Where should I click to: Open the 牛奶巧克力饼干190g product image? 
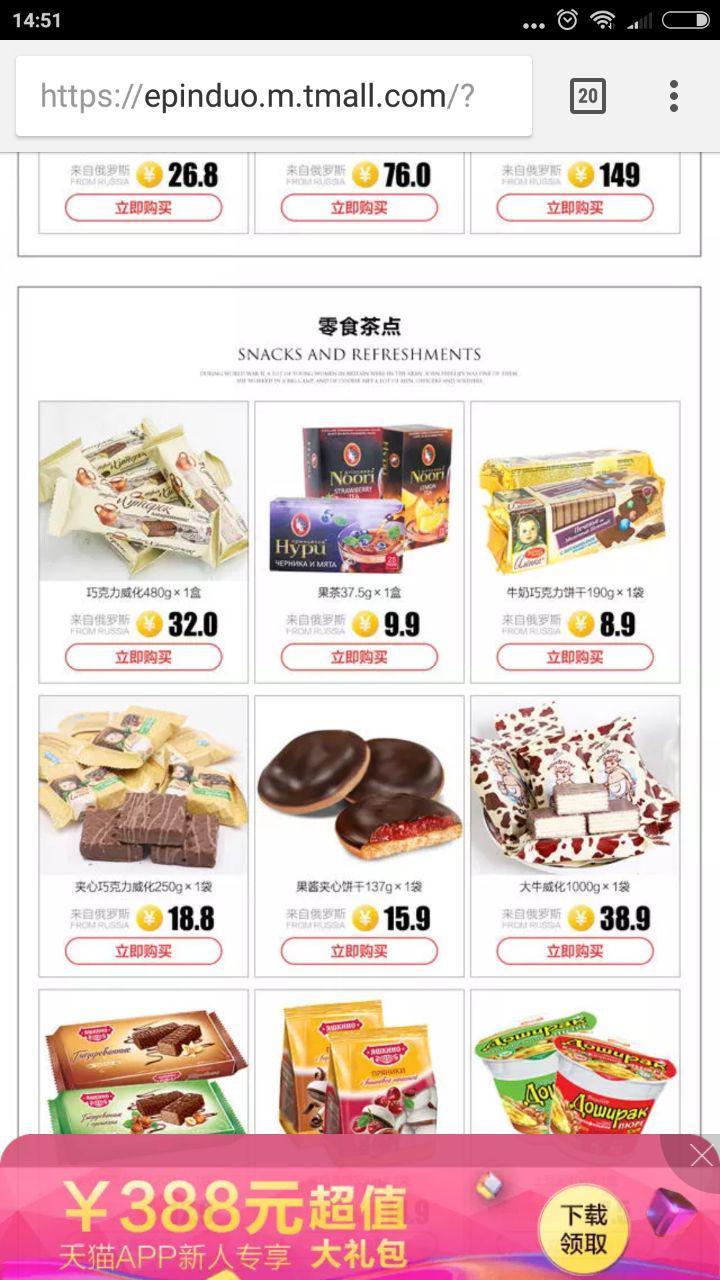(x=575, y=492)
